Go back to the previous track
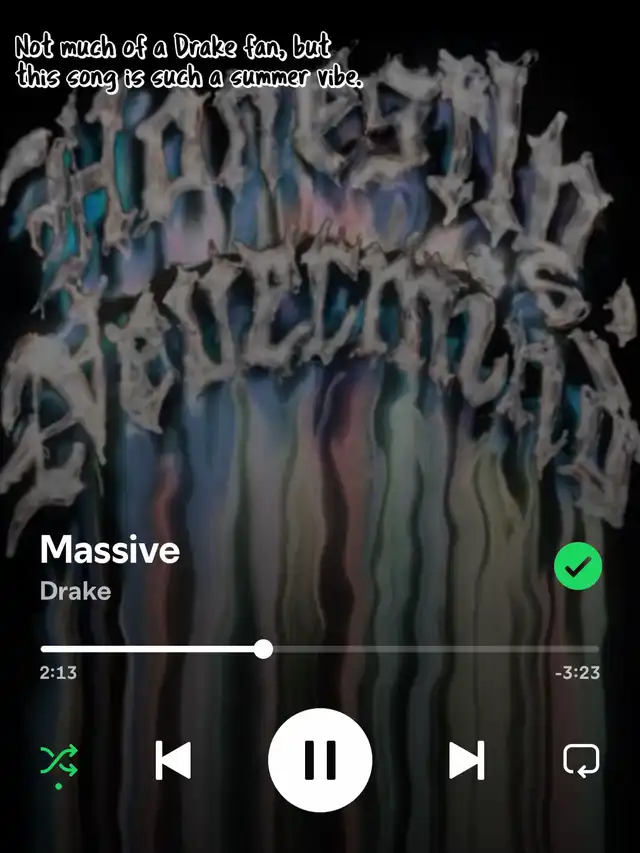The width and height of the screenshot is (640, 853). (173, 761)
